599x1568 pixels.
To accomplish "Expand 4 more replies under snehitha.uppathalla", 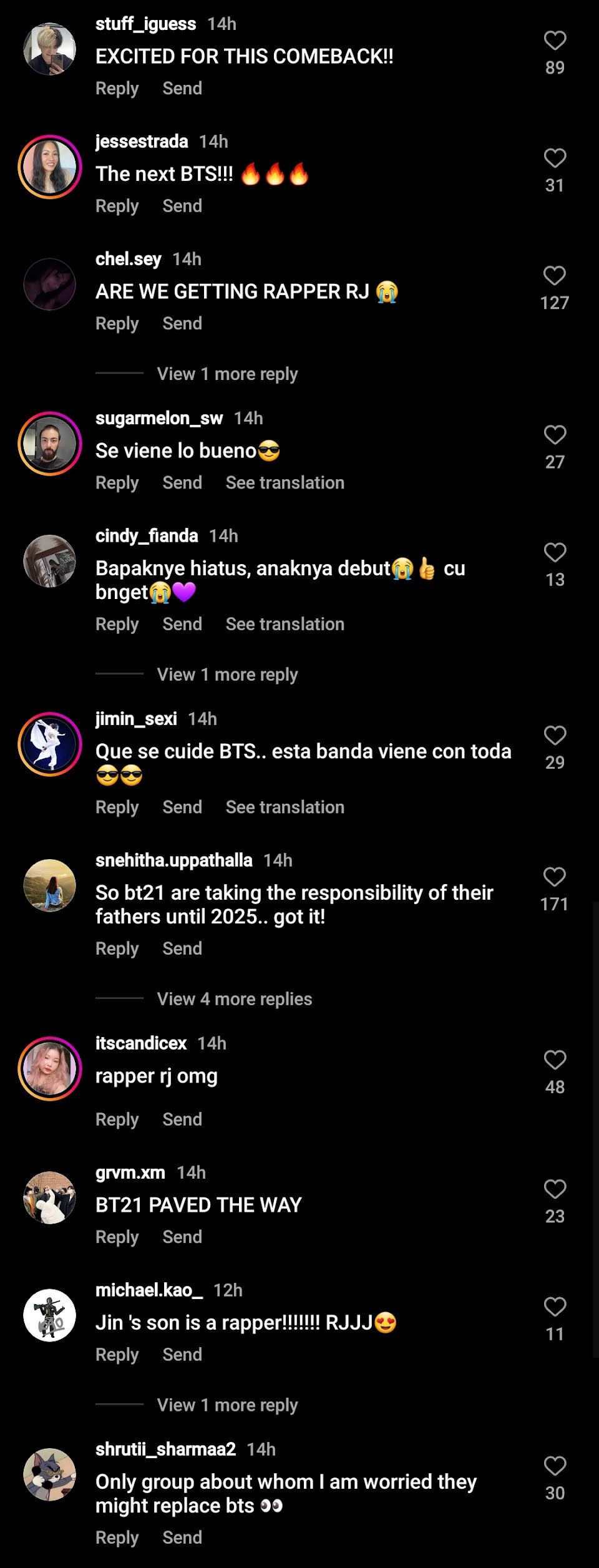I will coord(235,999).
